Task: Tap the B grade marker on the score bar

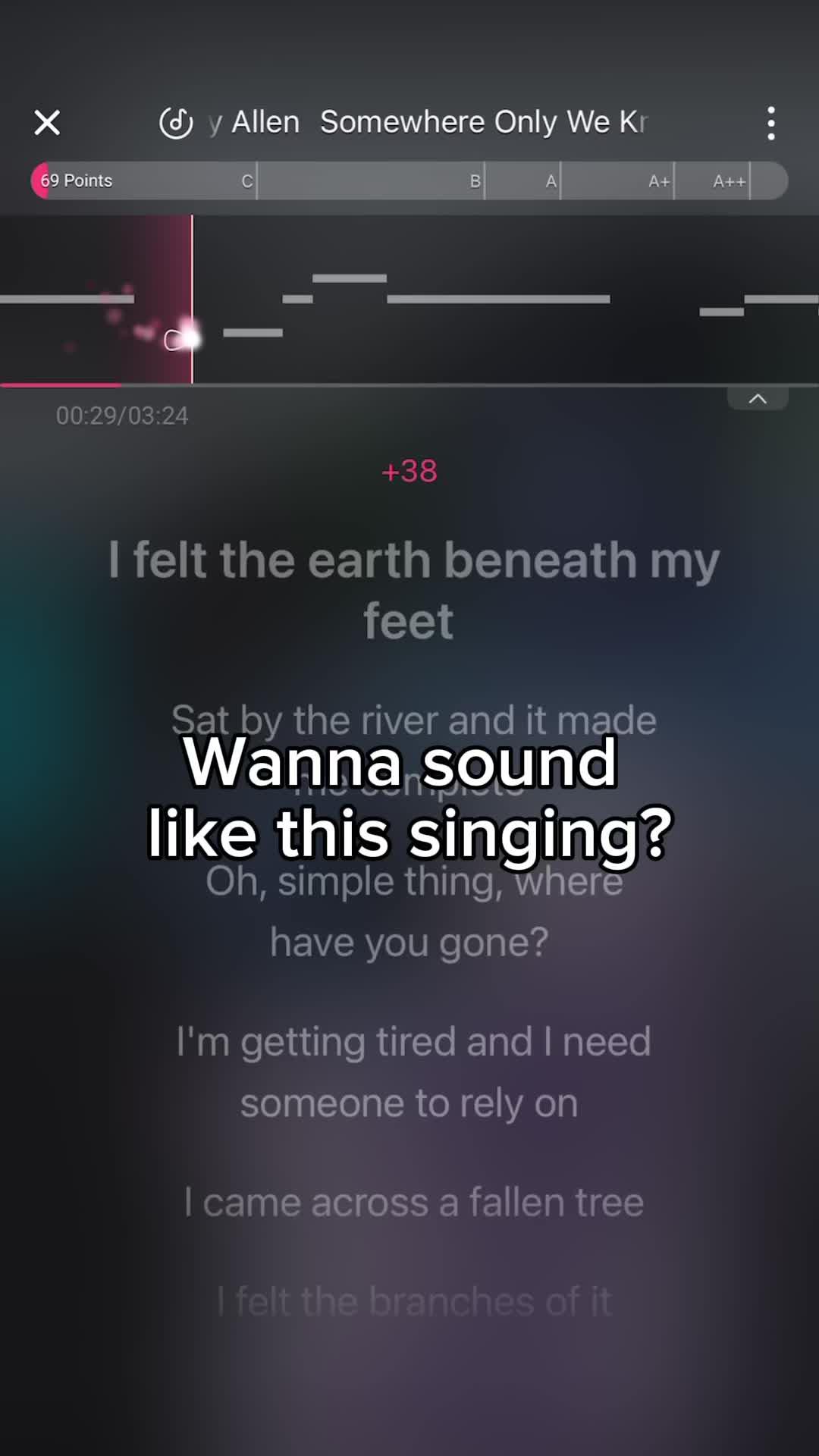Action: coord(474,181)
